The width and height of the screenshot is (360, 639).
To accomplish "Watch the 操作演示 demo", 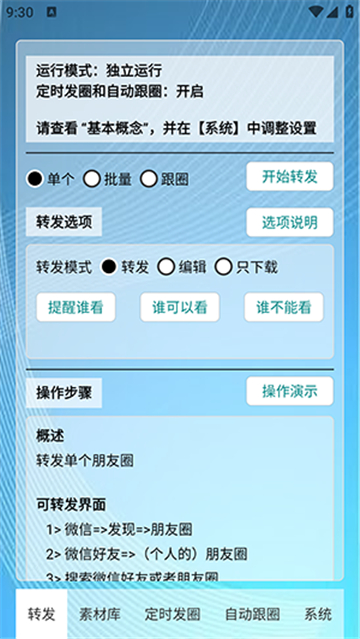I will click(290, 391).
